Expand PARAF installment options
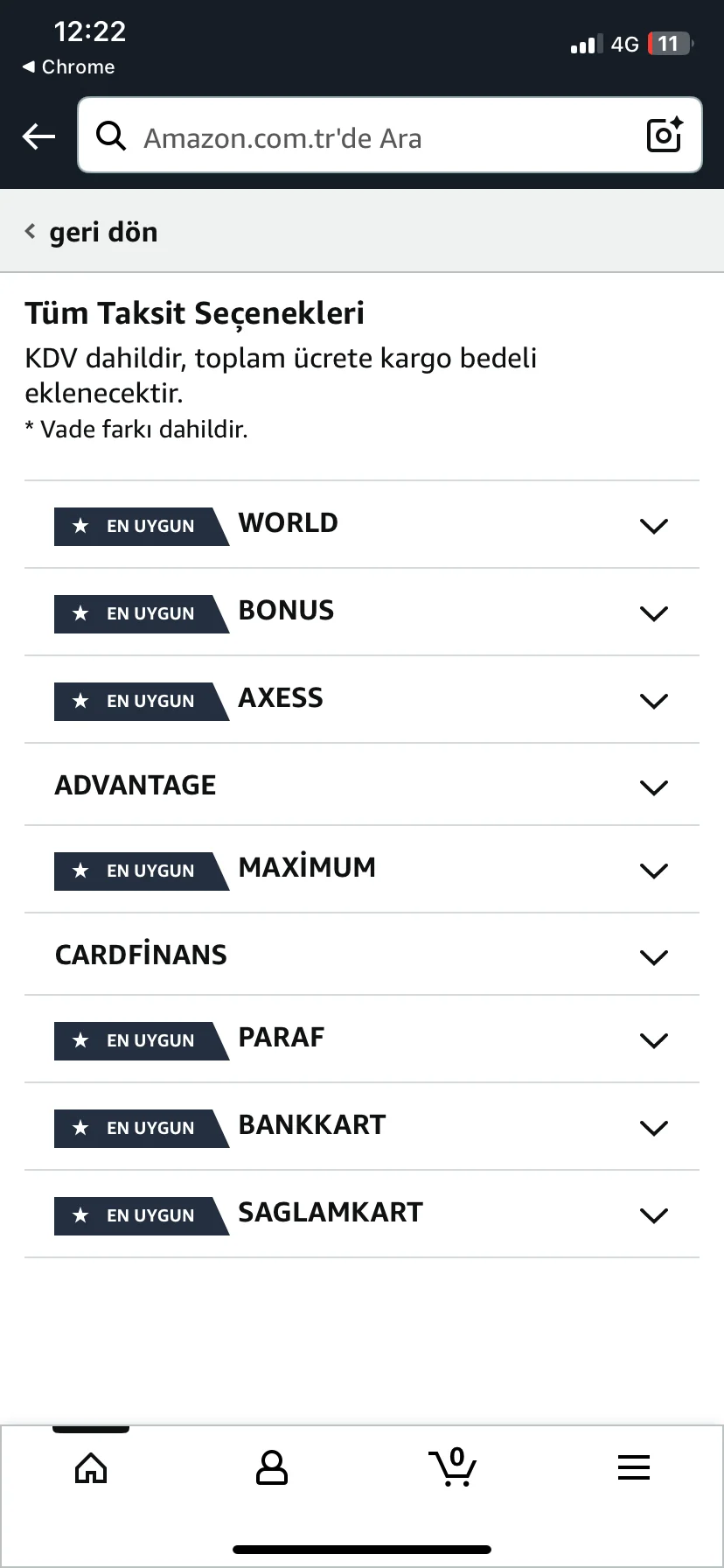Viewport: 724px width, 1568px height. click(x=652, y=1039)
